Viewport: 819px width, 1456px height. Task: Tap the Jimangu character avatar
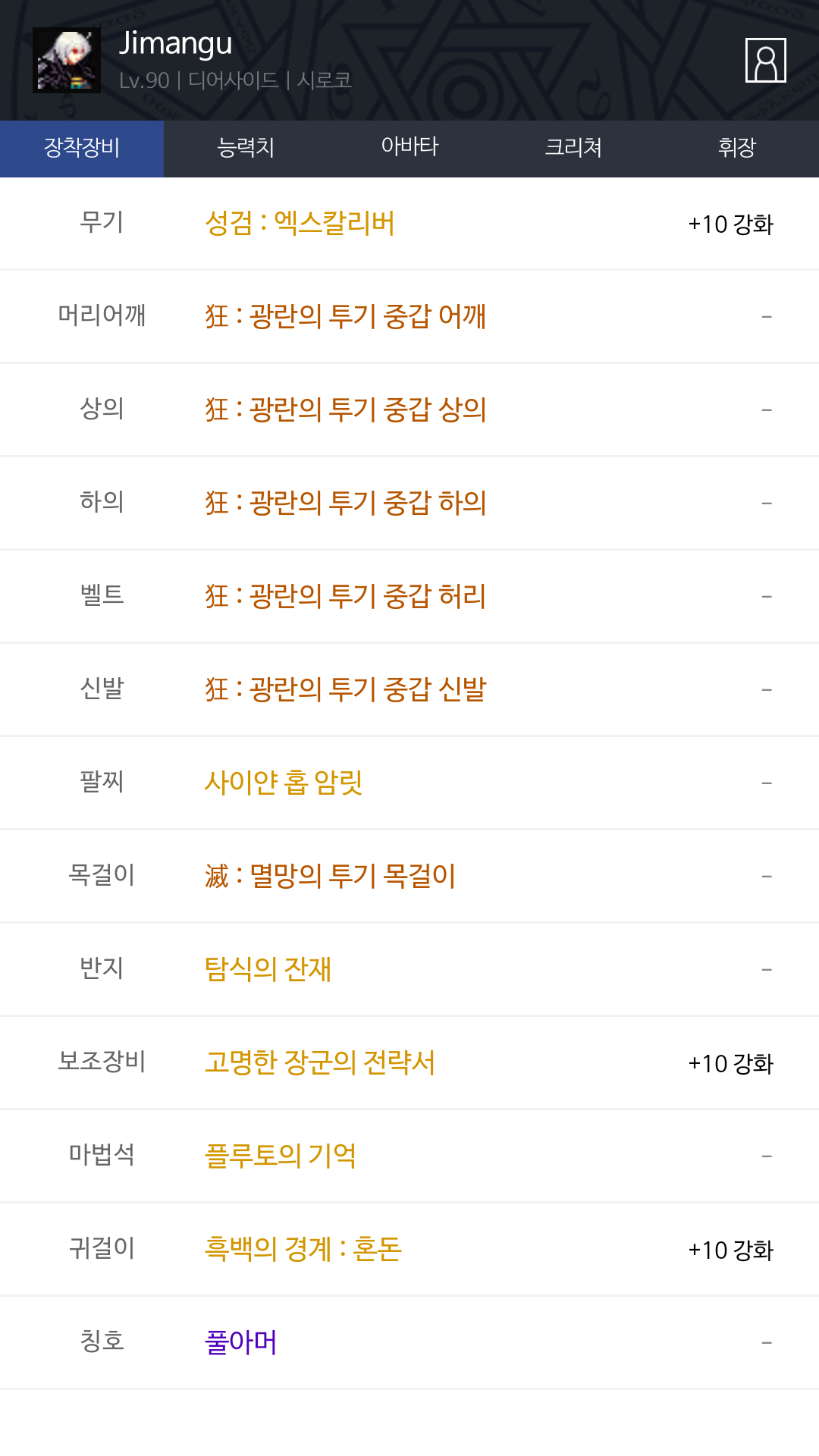point(67,61)
